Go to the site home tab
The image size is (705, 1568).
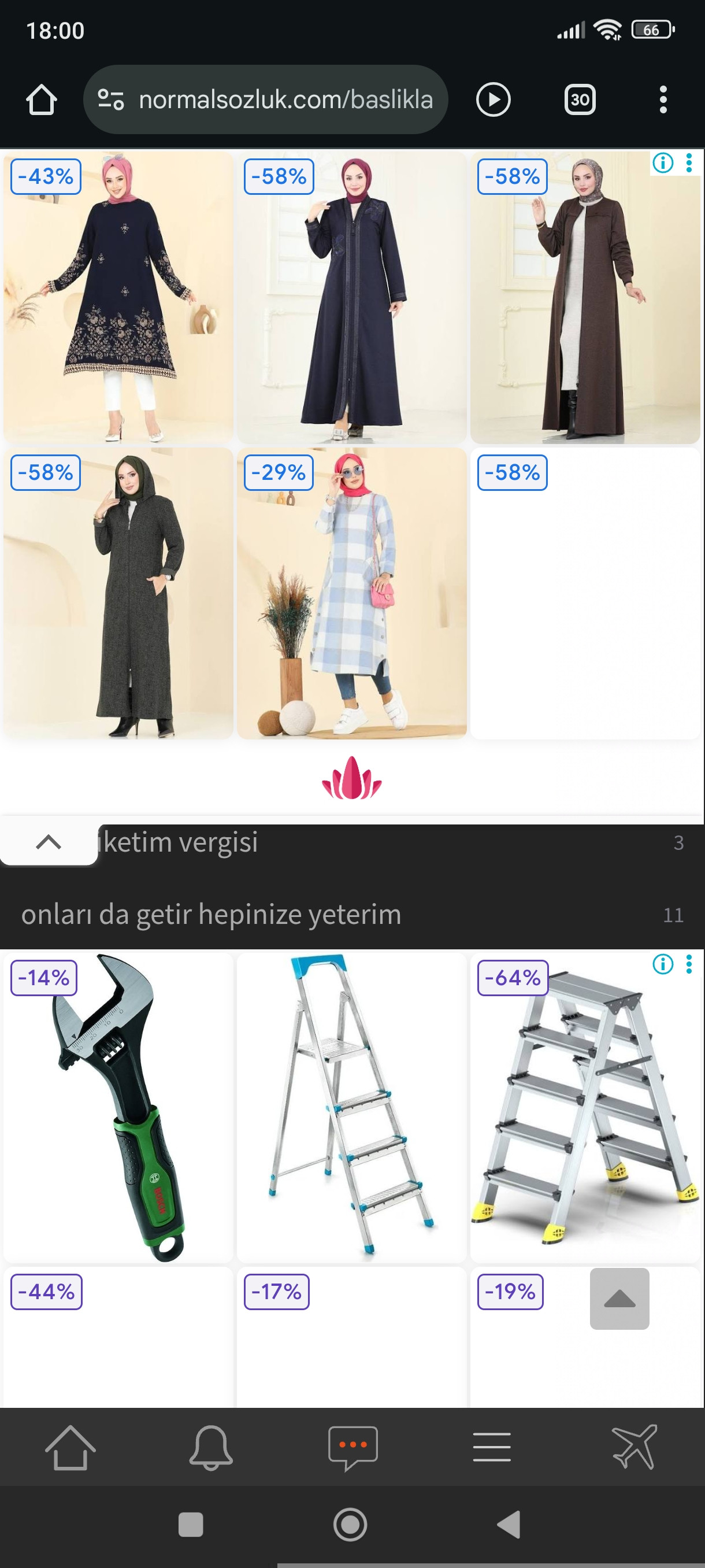point(70,1448)
